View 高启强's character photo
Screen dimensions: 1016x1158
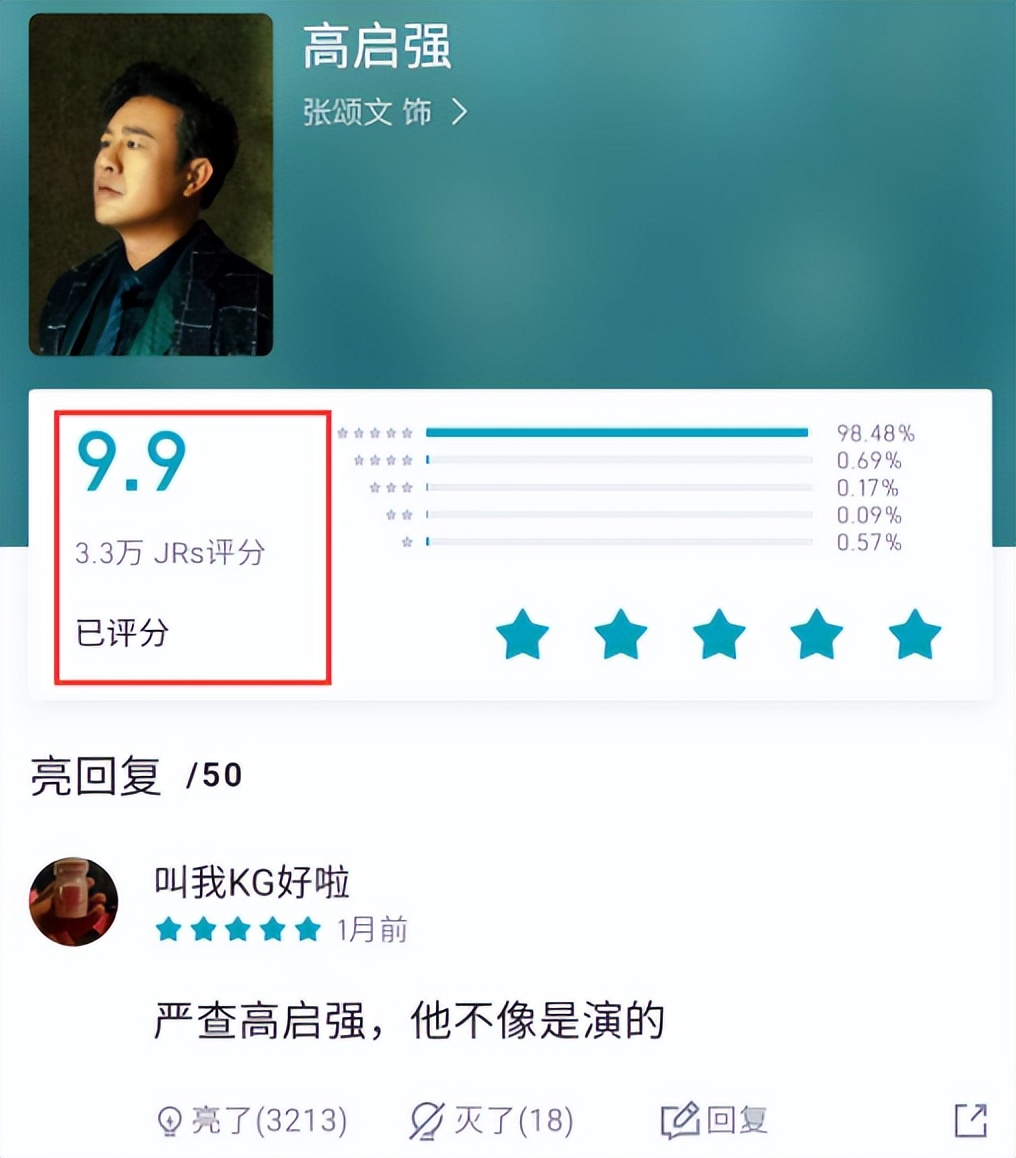(151, 184)
